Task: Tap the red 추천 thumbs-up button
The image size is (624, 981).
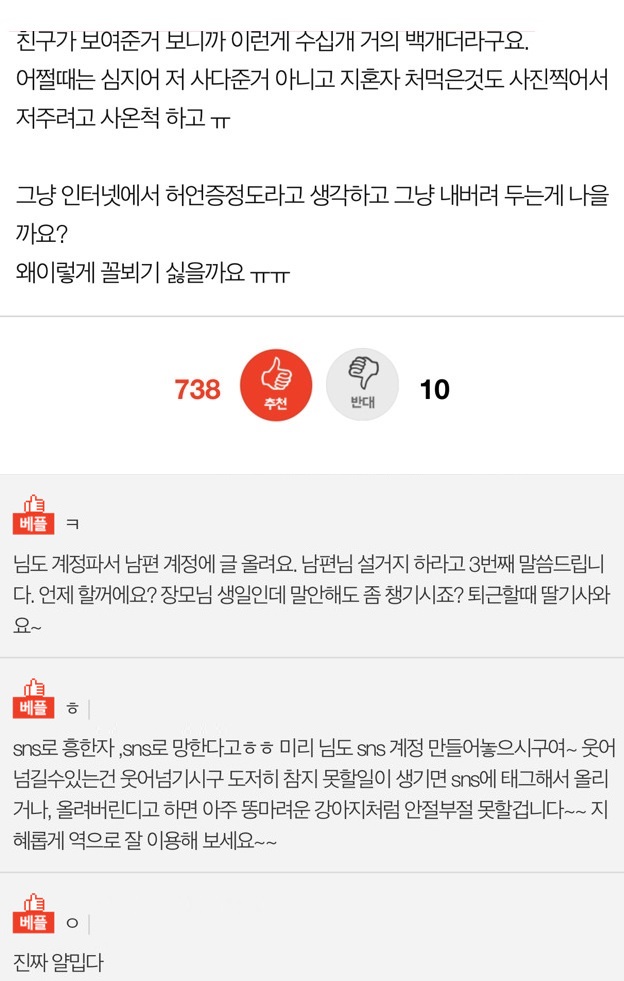Action: [x=276, y=387]
